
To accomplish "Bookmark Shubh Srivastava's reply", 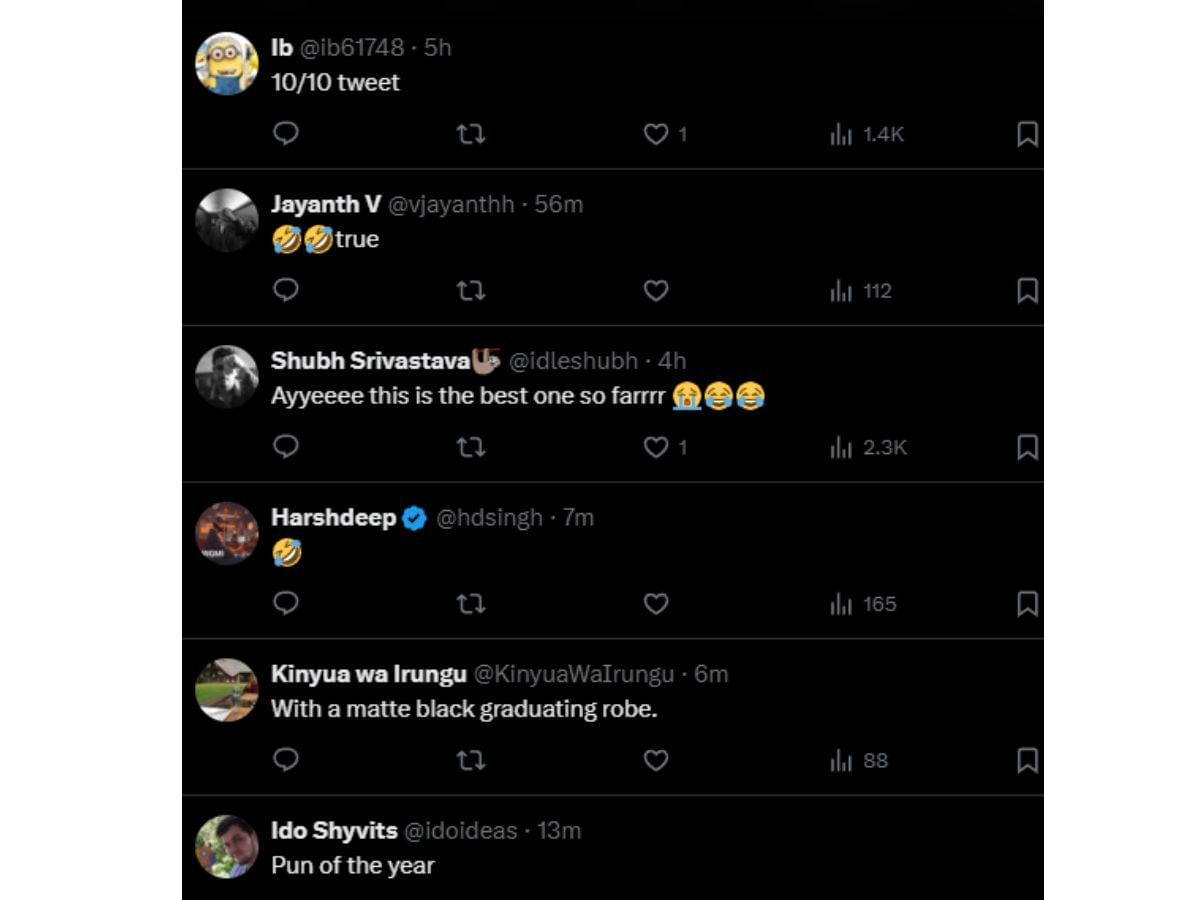I will click(x=1027, y=447).
